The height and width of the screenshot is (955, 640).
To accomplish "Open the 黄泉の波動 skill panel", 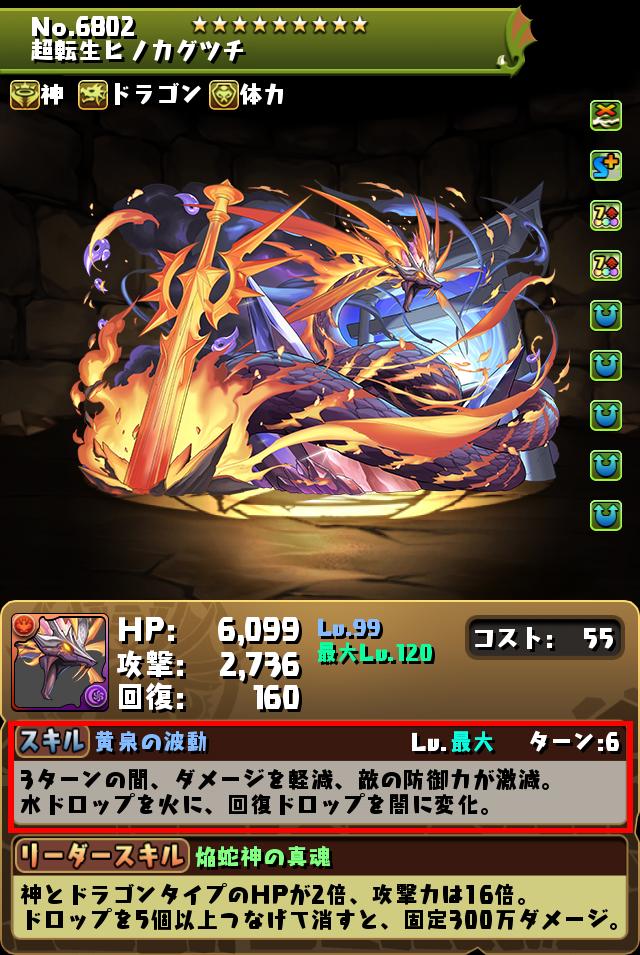I will (x=320, y=777).
